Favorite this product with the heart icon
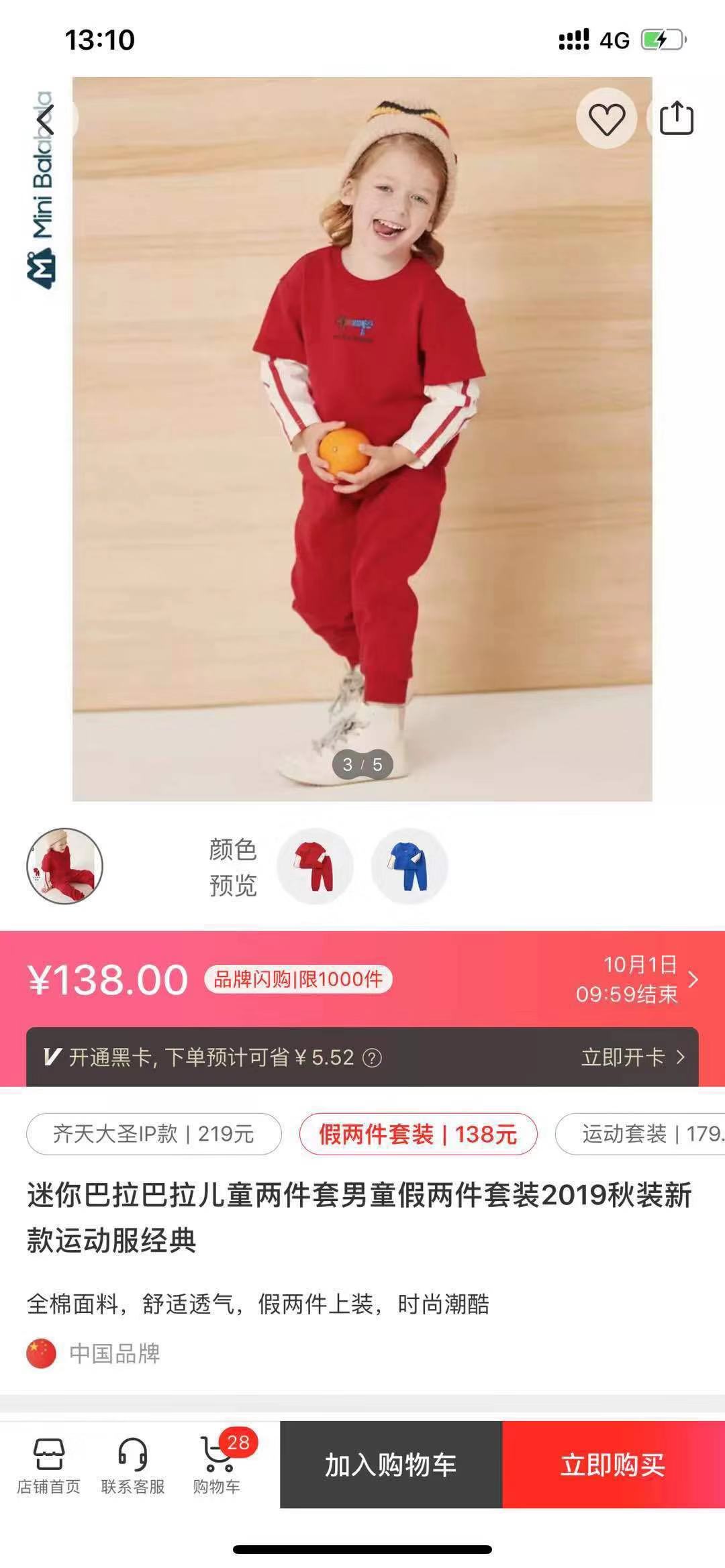 [x=607, y=119]
